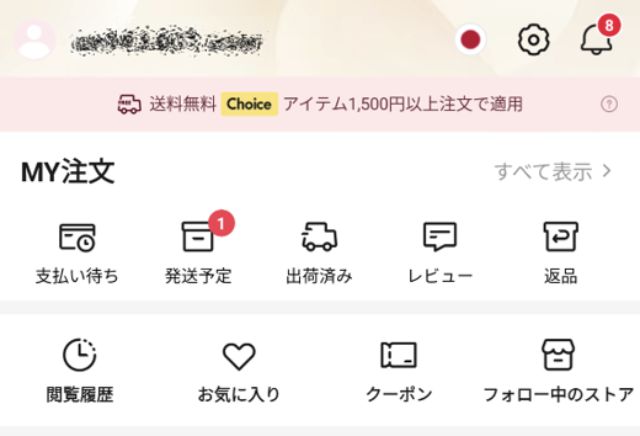Check 出荷済み orders

(x=319, y=252)
